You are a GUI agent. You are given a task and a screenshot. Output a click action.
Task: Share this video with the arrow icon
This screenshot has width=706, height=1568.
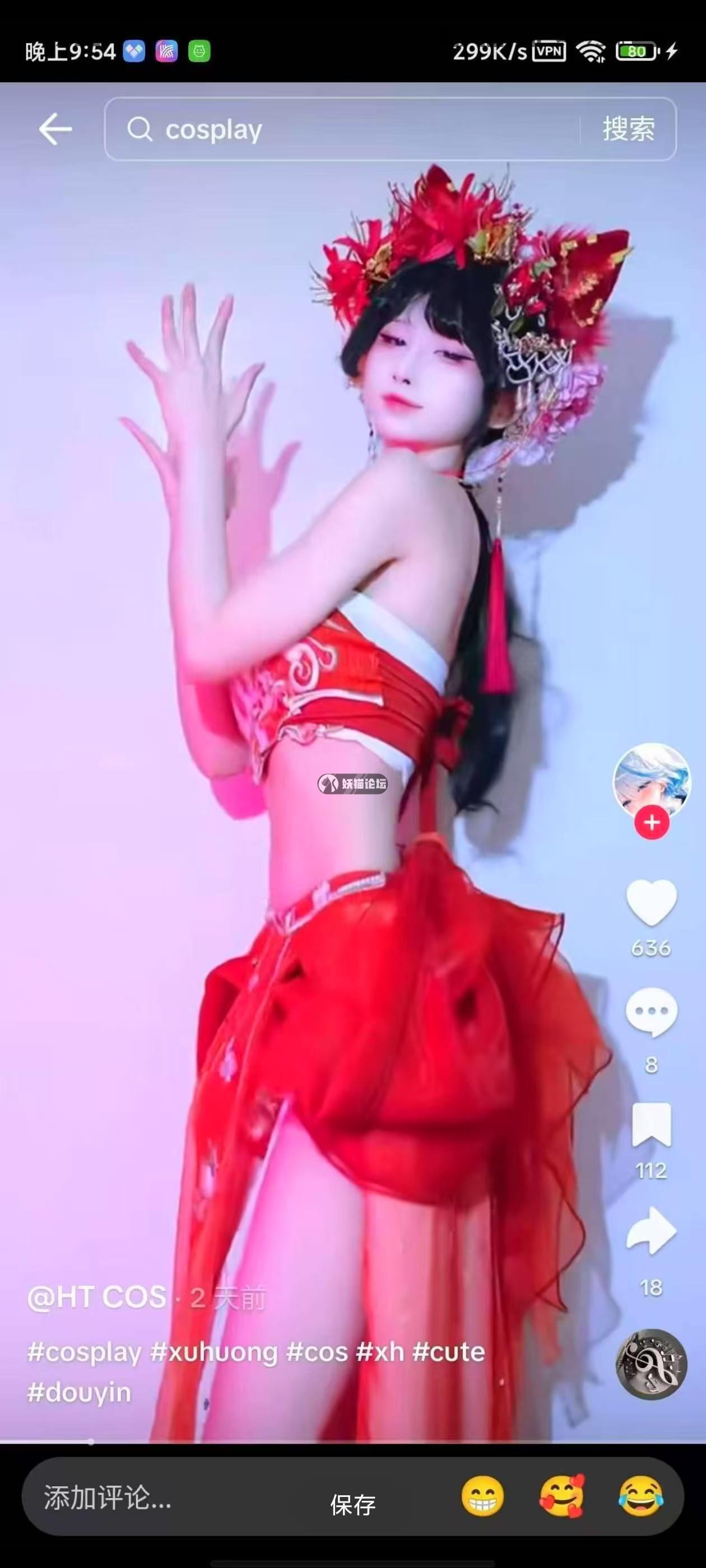tap(651, 1231)
